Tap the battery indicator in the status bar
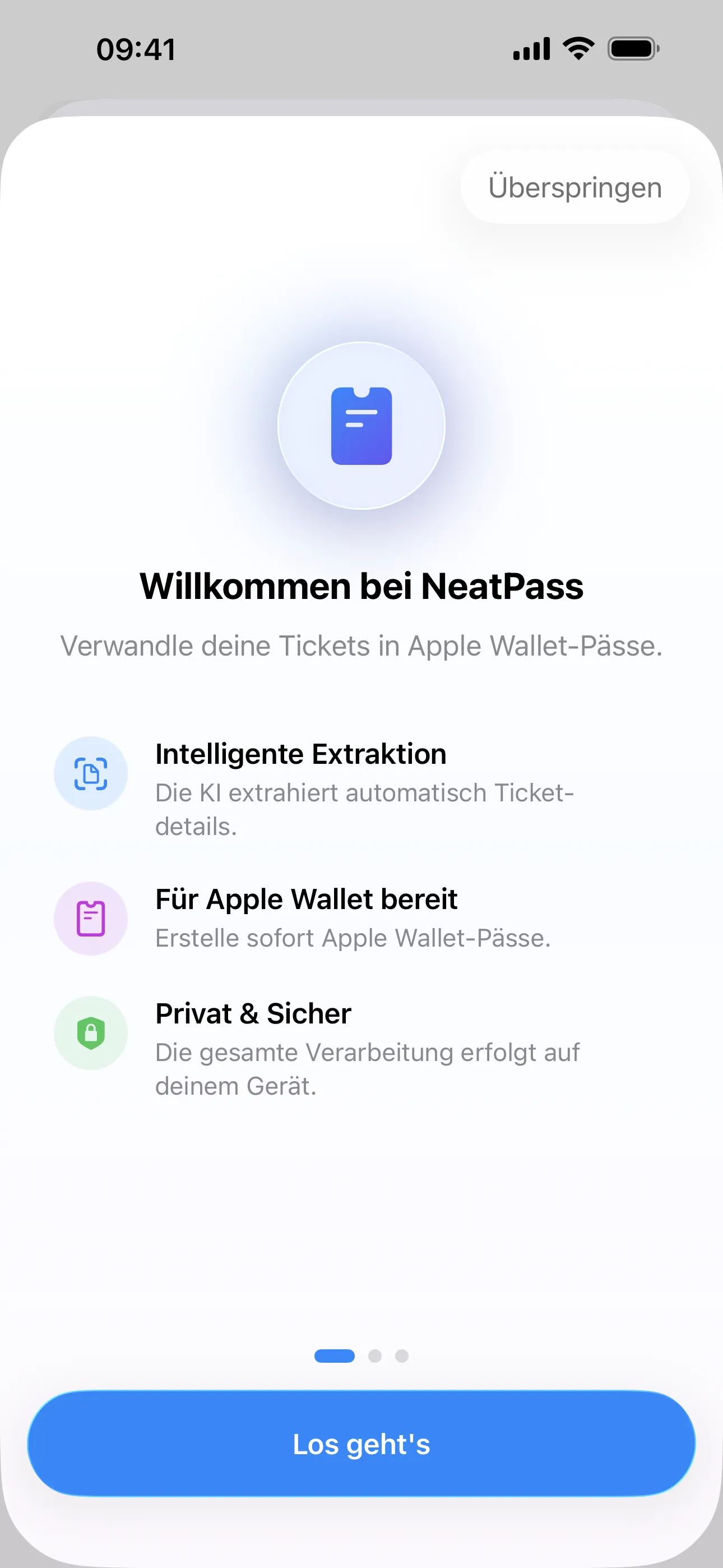Screen dimensions: 723x1568 click(631, 49)
